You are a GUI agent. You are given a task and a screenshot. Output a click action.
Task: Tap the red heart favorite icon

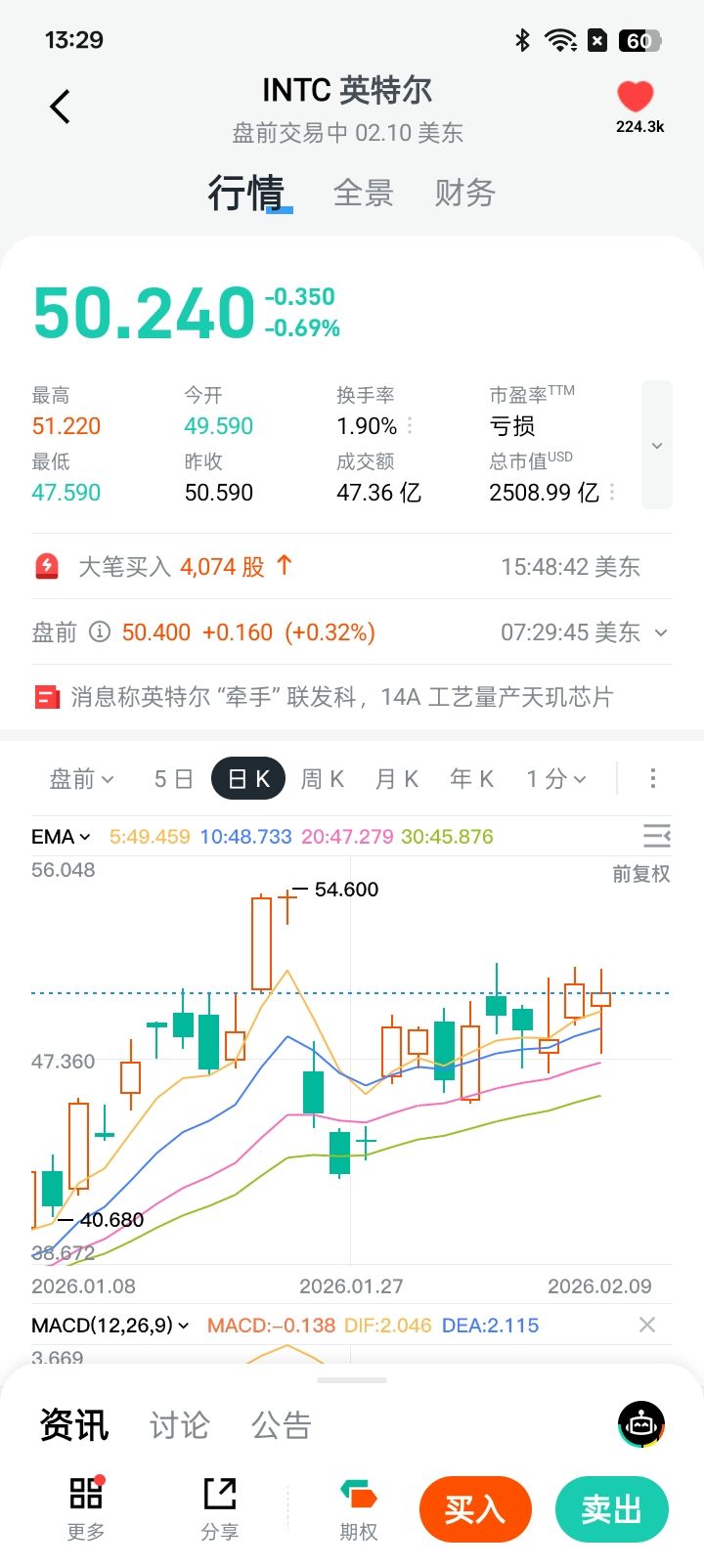pos(635,97)
